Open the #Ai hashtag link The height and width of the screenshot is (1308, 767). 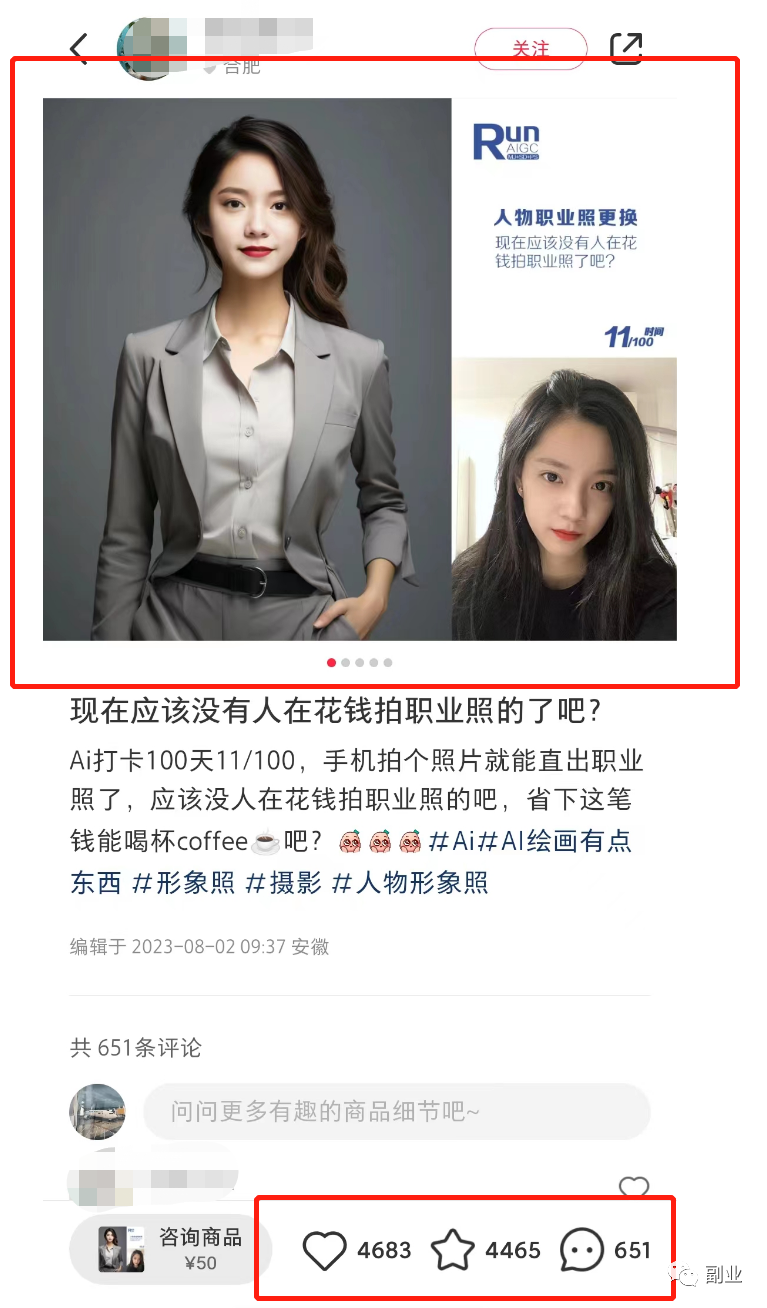(451, 841)
